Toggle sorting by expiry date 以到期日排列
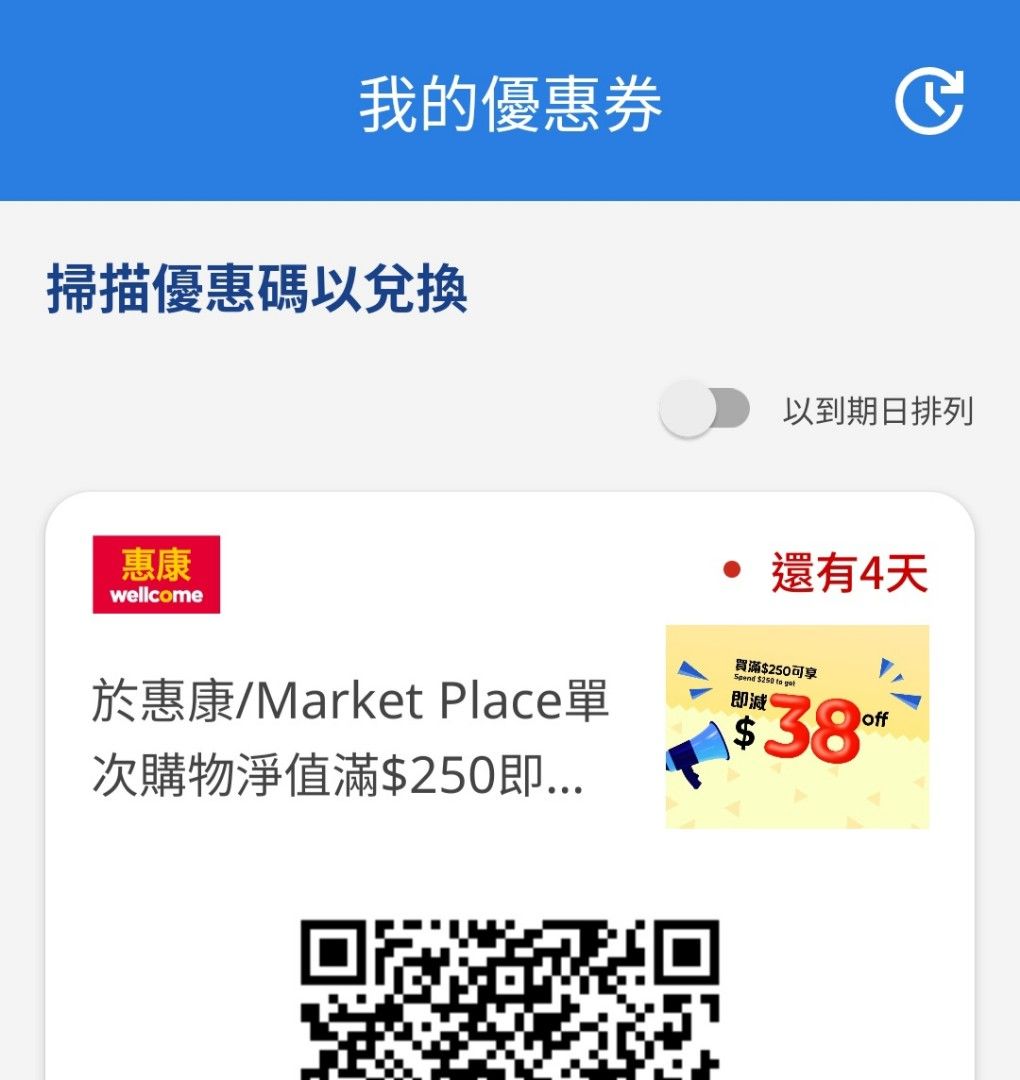 [x=706, y=406]
